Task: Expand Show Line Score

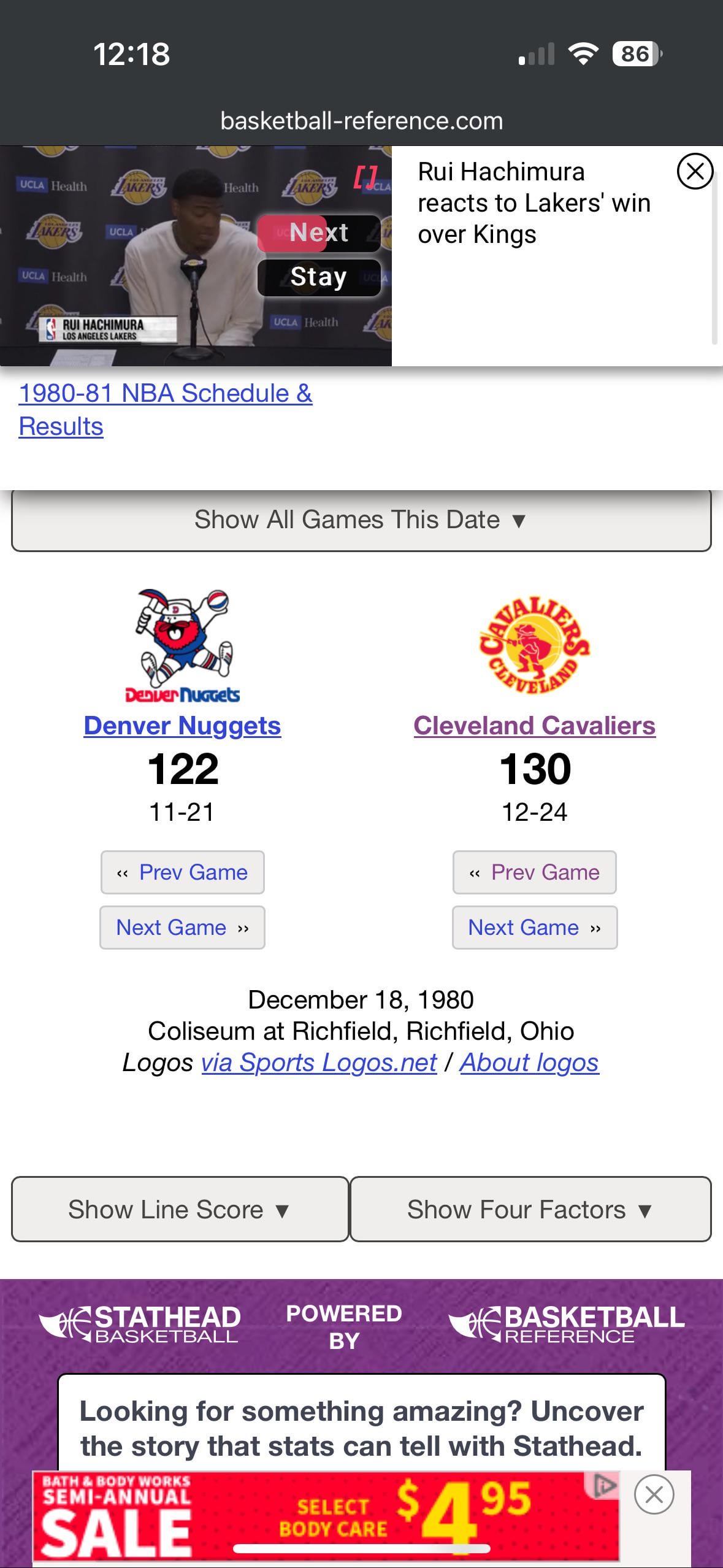Action: coord(179,1210)
